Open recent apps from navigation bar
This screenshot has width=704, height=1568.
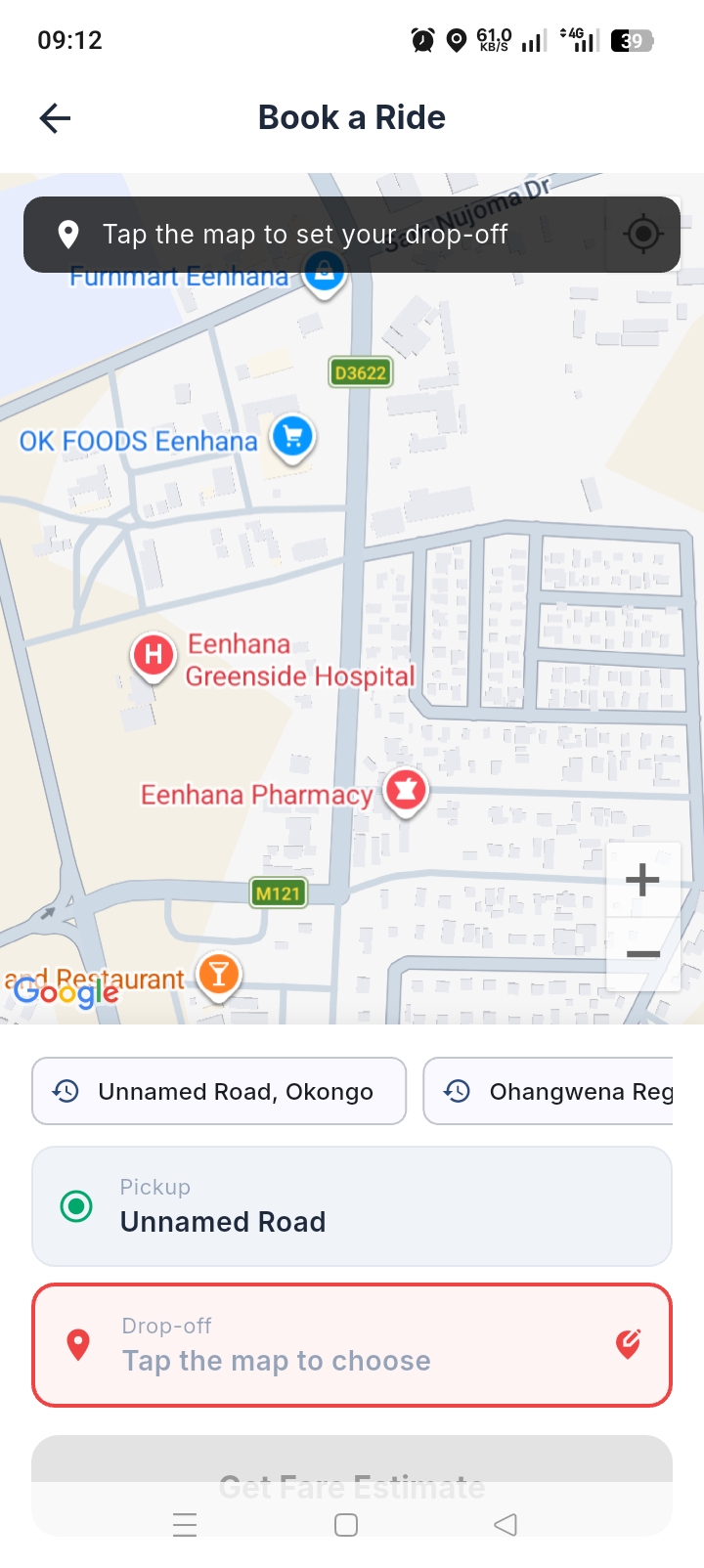click(x=185, y=1525)
